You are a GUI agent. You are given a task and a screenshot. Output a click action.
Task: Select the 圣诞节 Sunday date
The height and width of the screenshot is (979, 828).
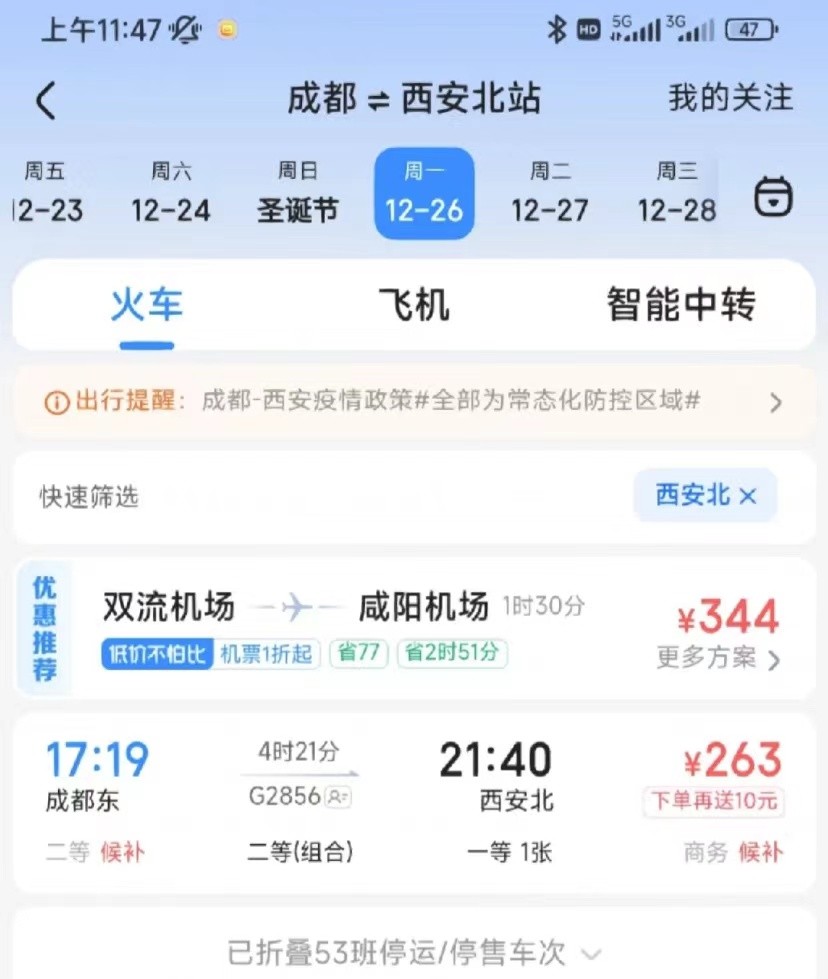point(298,193)
